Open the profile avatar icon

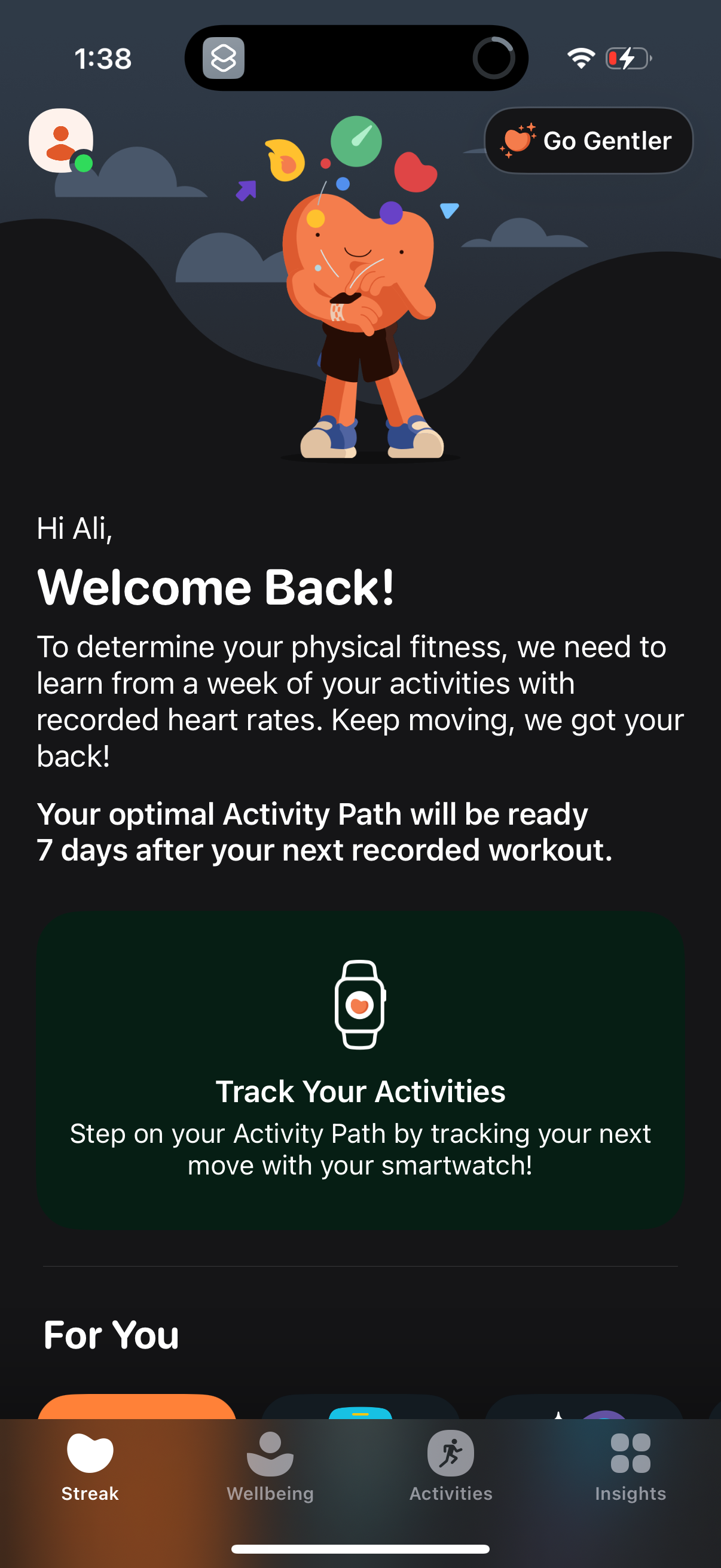tap(61, 141)
